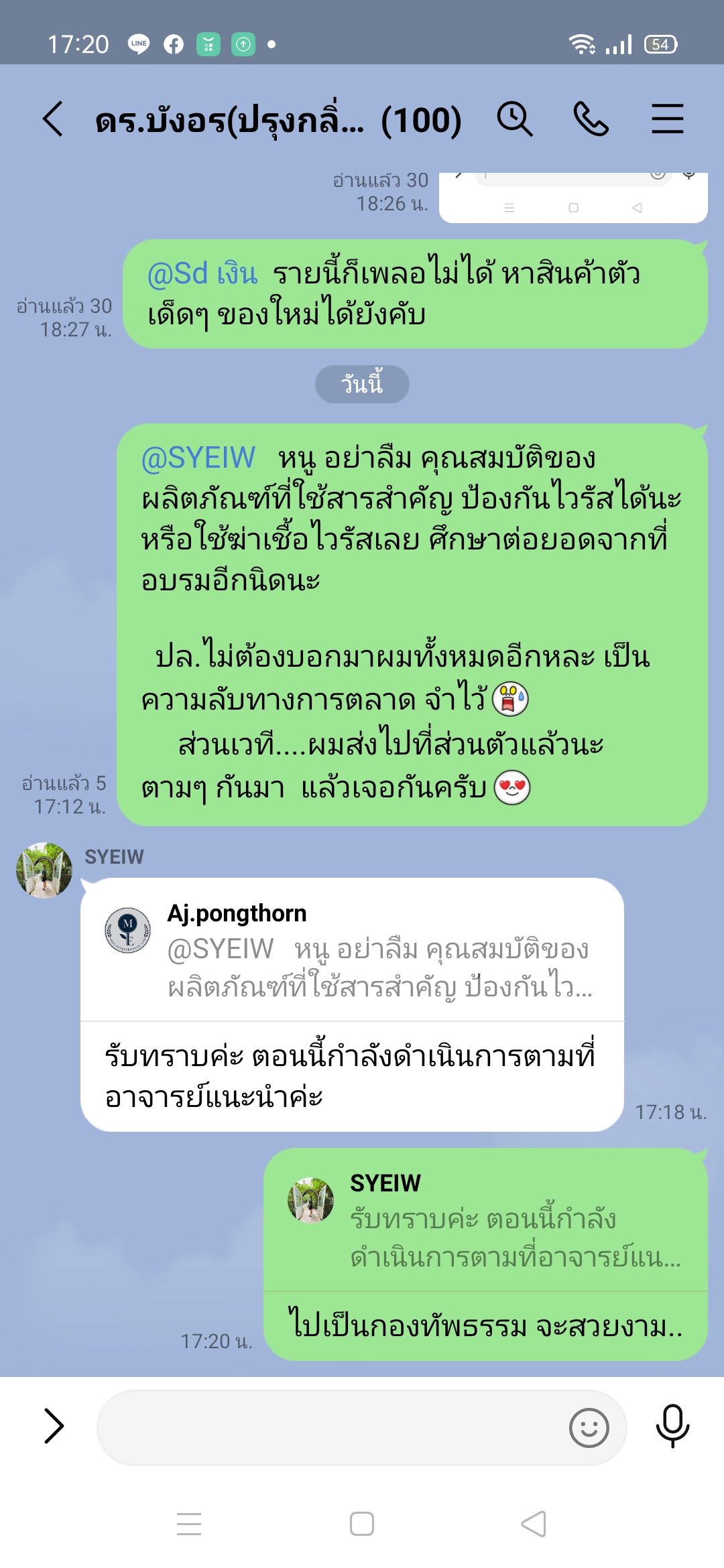724x1568 pixels.
Task: Jump to the quoted SYEIW message
Action: [x=485, y=1221]
